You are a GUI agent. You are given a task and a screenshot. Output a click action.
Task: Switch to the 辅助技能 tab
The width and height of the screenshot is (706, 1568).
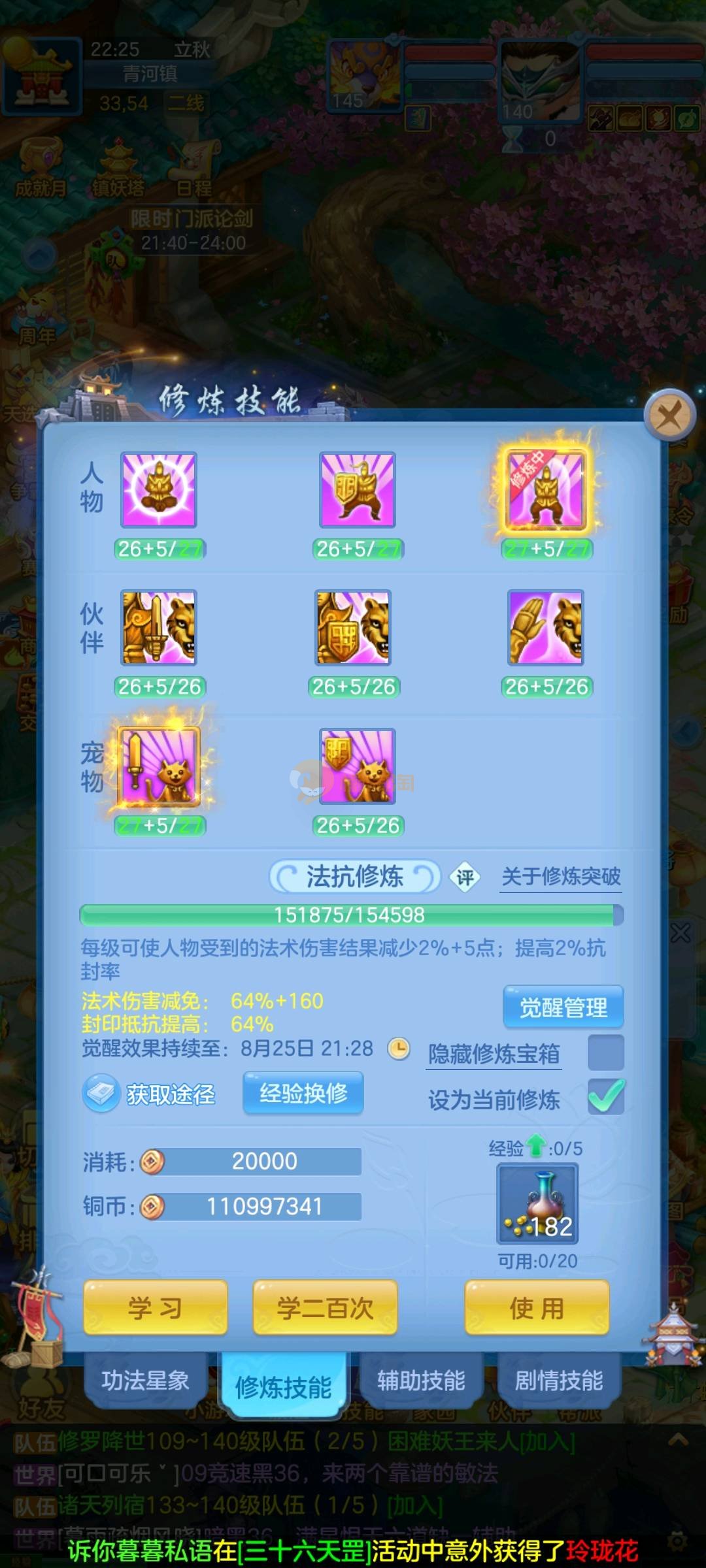(421, 1380)
